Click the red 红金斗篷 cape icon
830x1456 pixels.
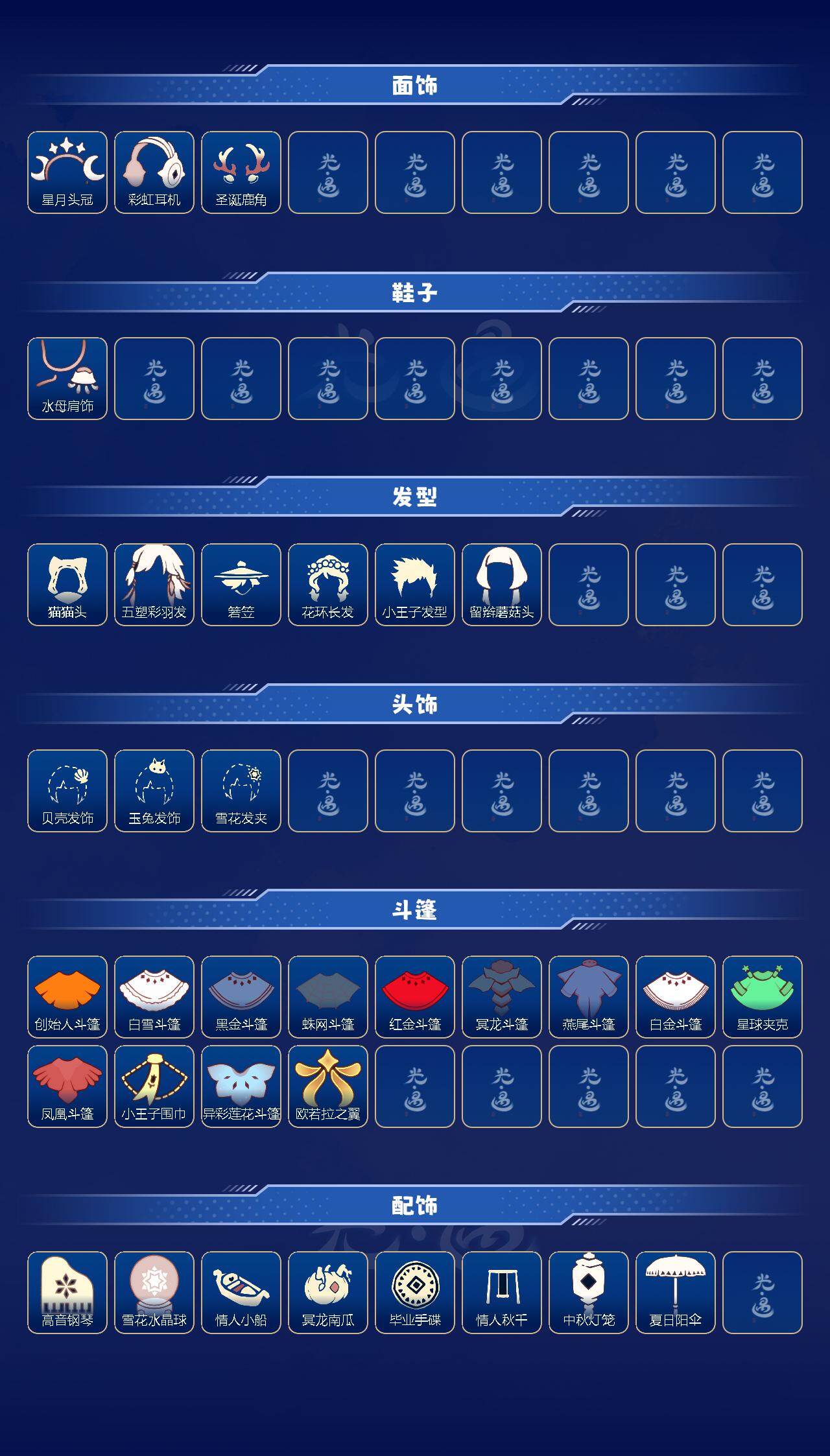414,996
